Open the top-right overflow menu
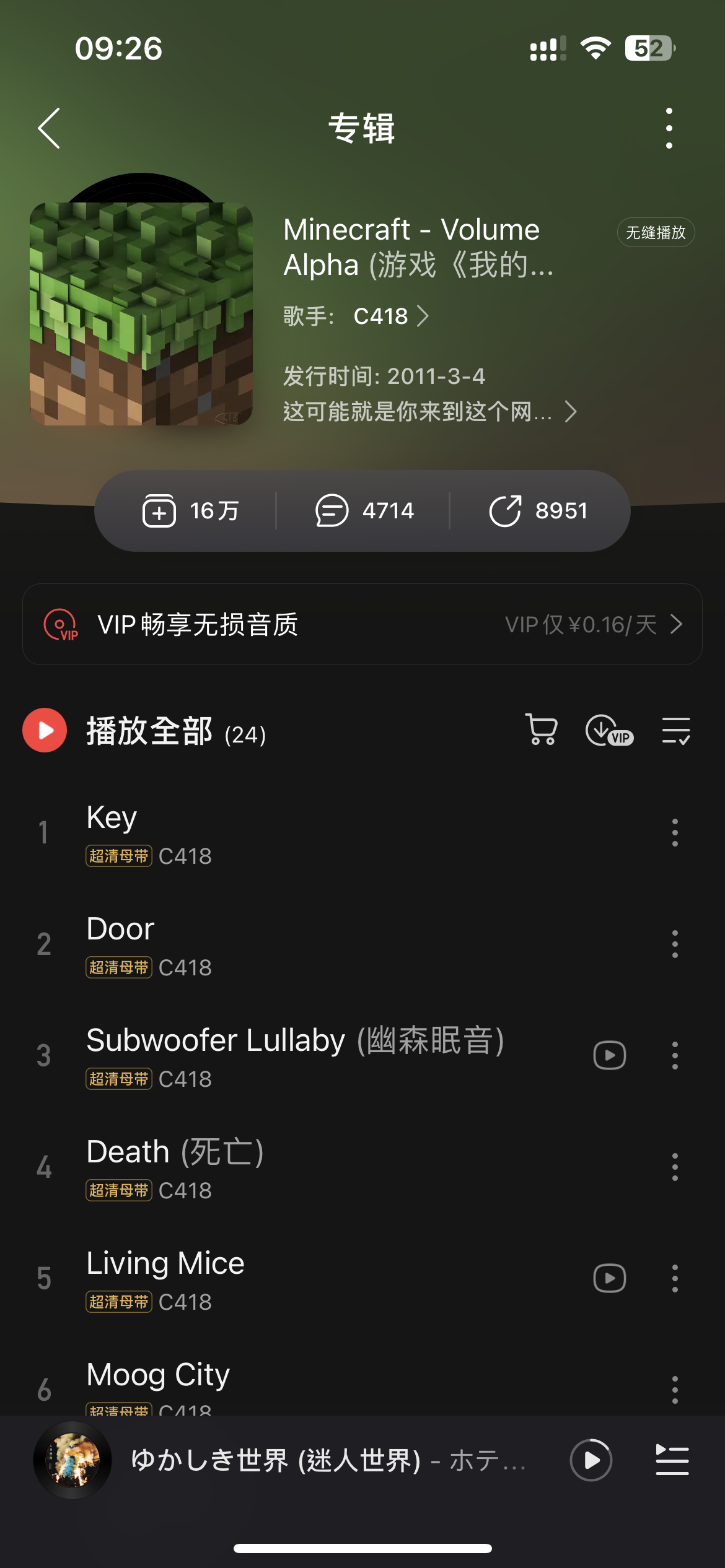Image resolution: width=725 pixels, height=1568 pixels. (x=669, y=128)
